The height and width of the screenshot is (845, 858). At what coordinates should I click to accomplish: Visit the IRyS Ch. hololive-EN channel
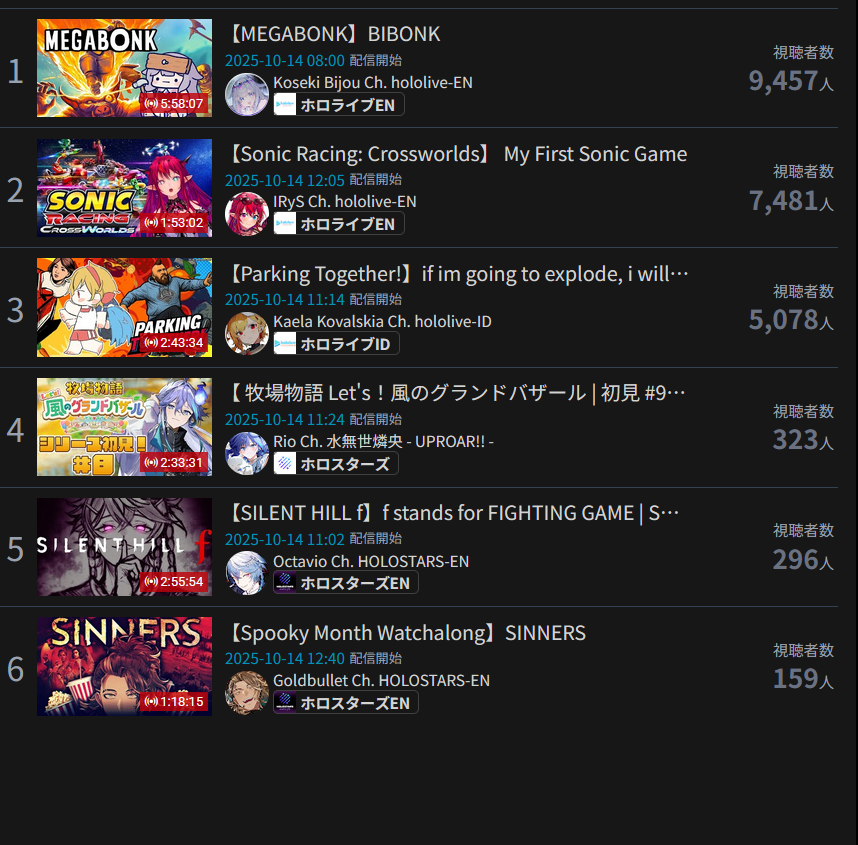click(344, 202)
